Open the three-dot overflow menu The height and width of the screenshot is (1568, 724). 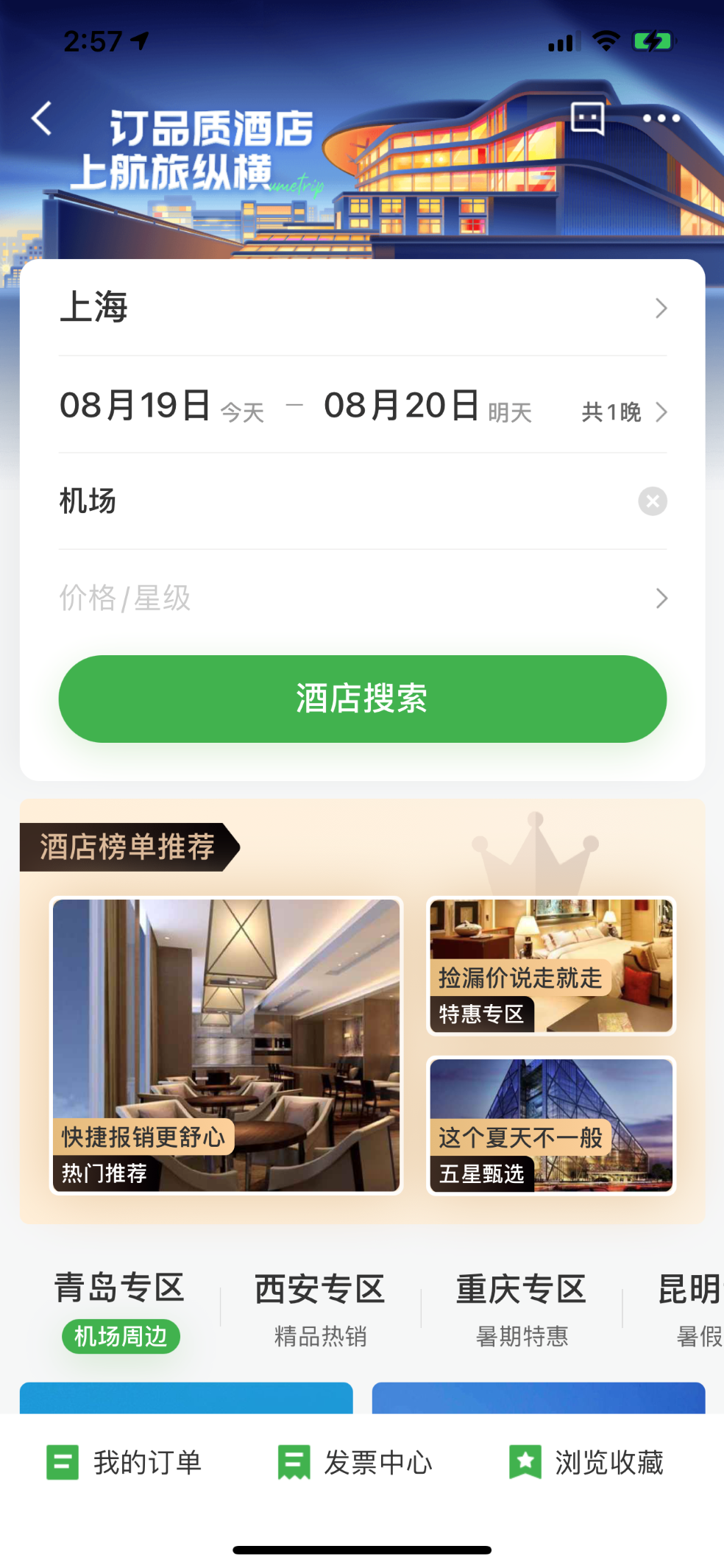click(x=661, y=119)
